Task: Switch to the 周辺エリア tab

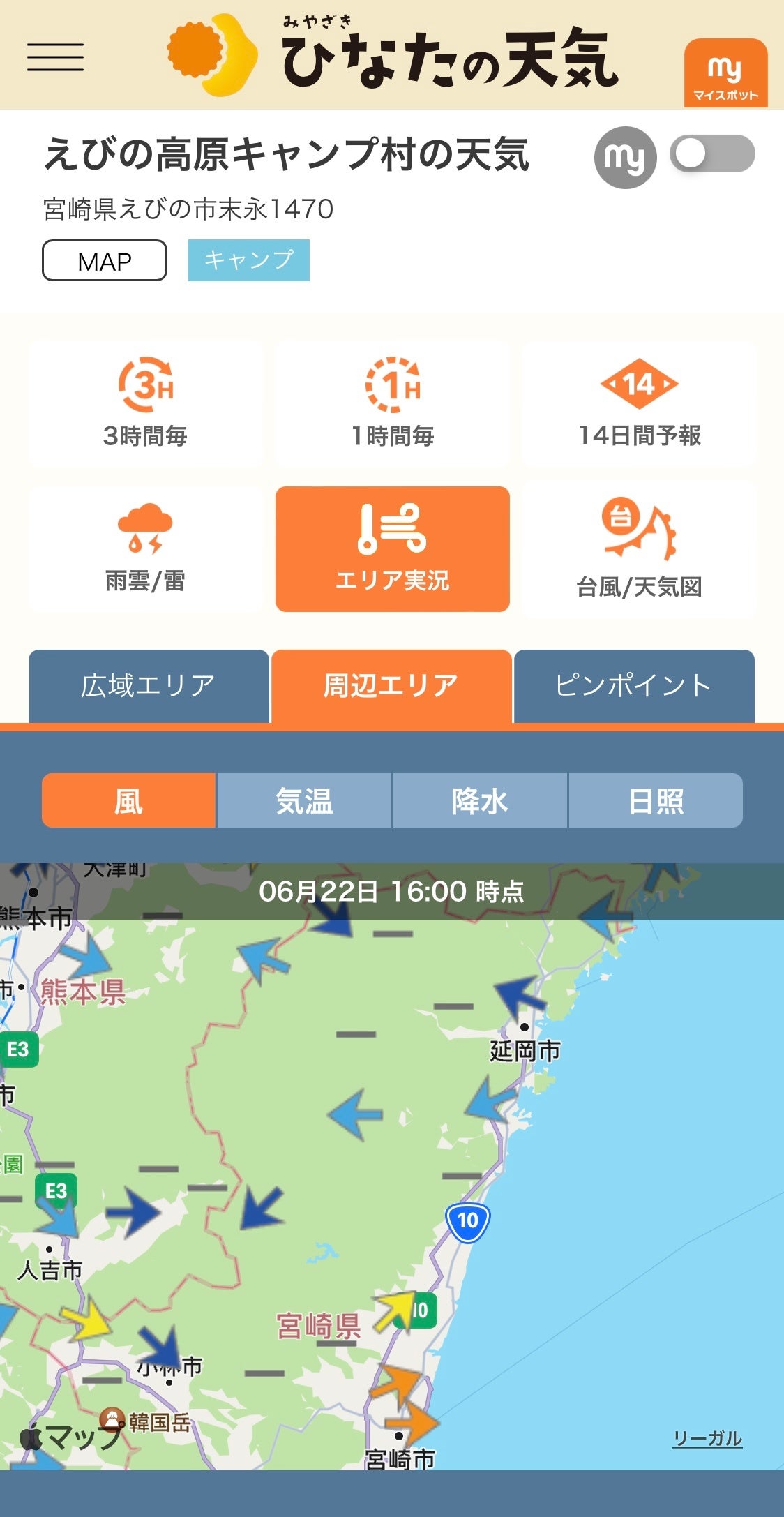Action: pos(391,686)
